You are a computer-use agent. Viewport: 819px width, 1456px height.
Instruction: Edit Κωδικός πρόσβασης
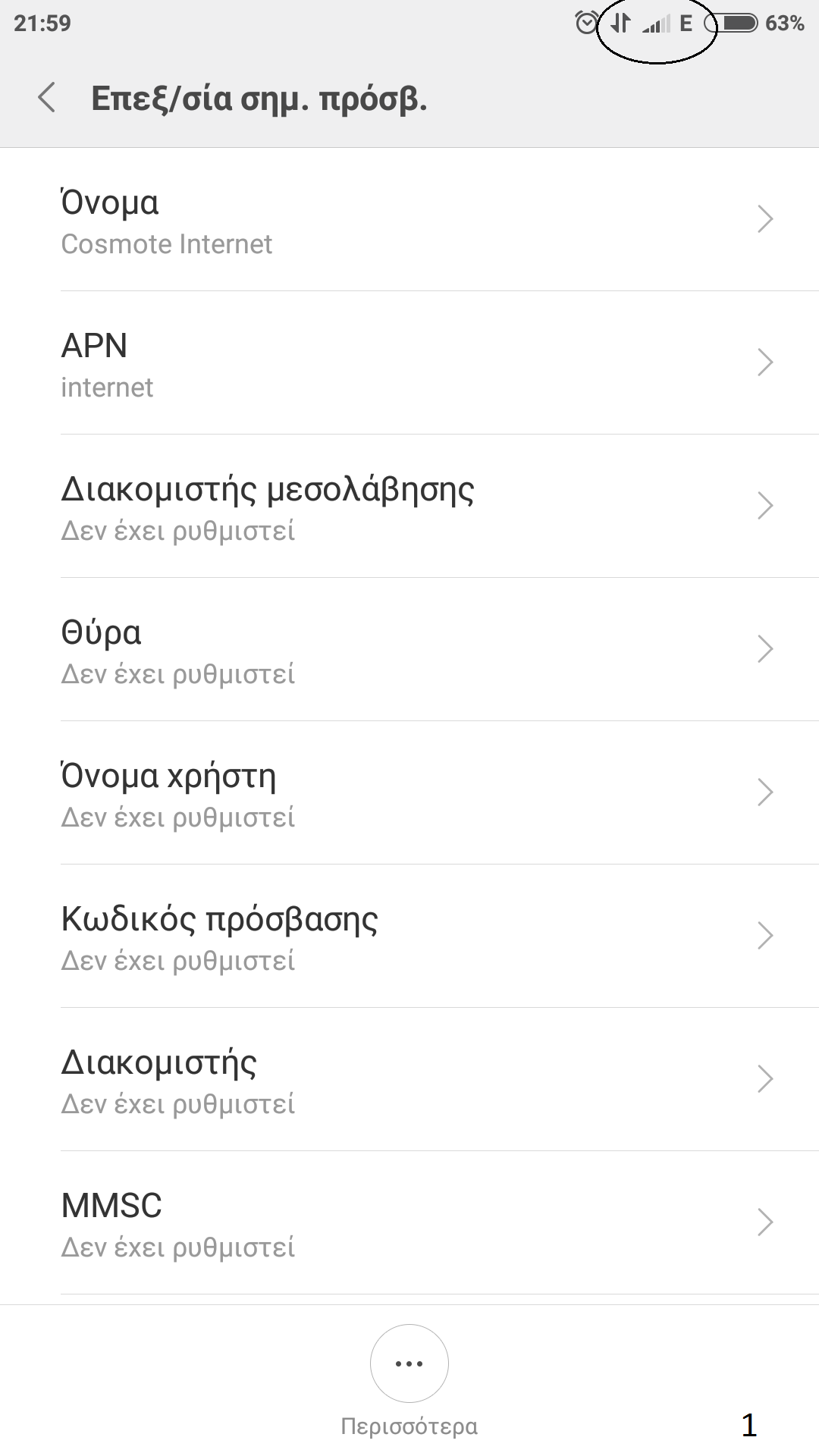(409, 937)
